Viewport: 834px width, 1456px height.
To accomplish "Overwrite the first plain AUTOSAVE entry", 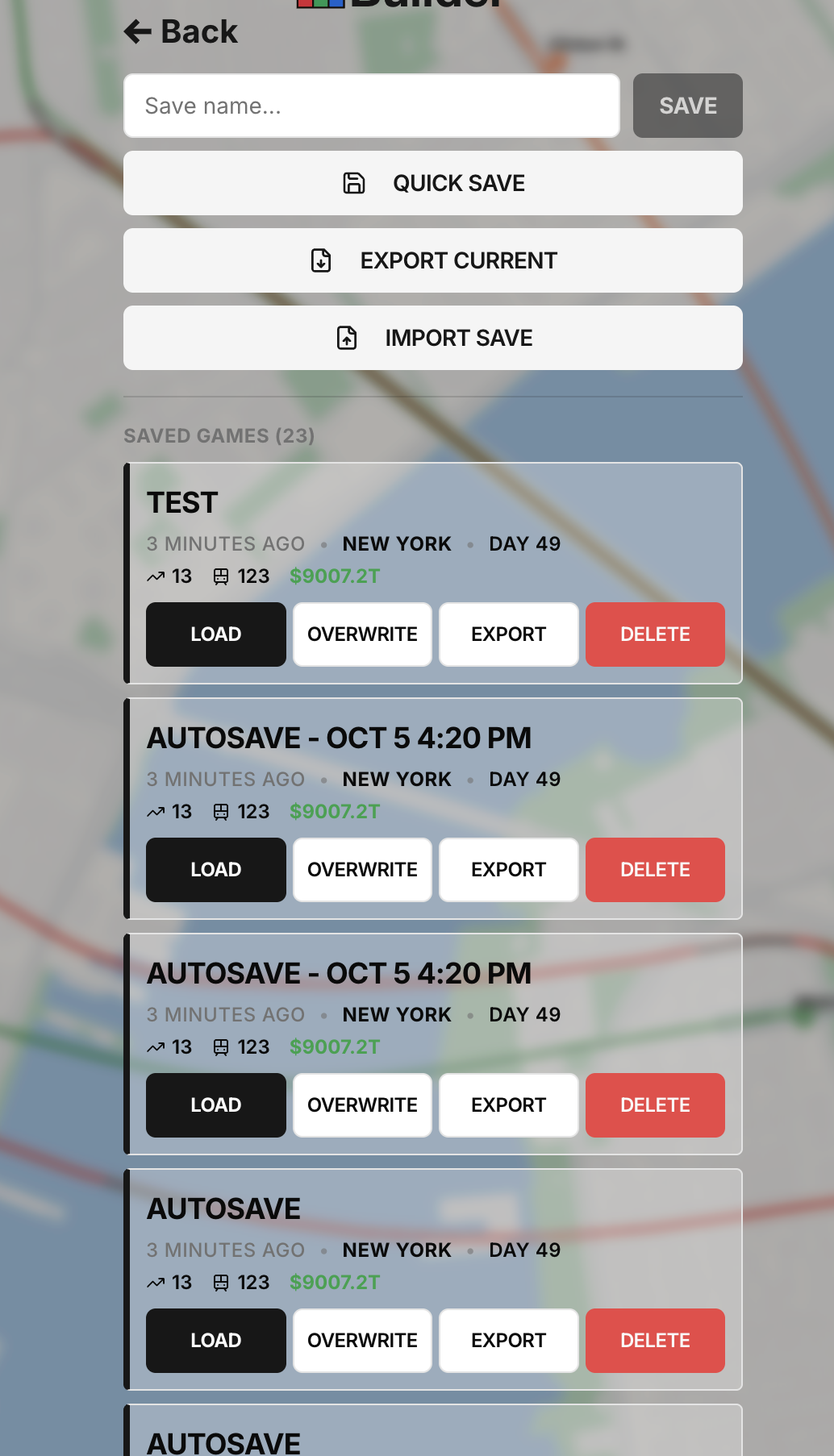I will 362,1341.
